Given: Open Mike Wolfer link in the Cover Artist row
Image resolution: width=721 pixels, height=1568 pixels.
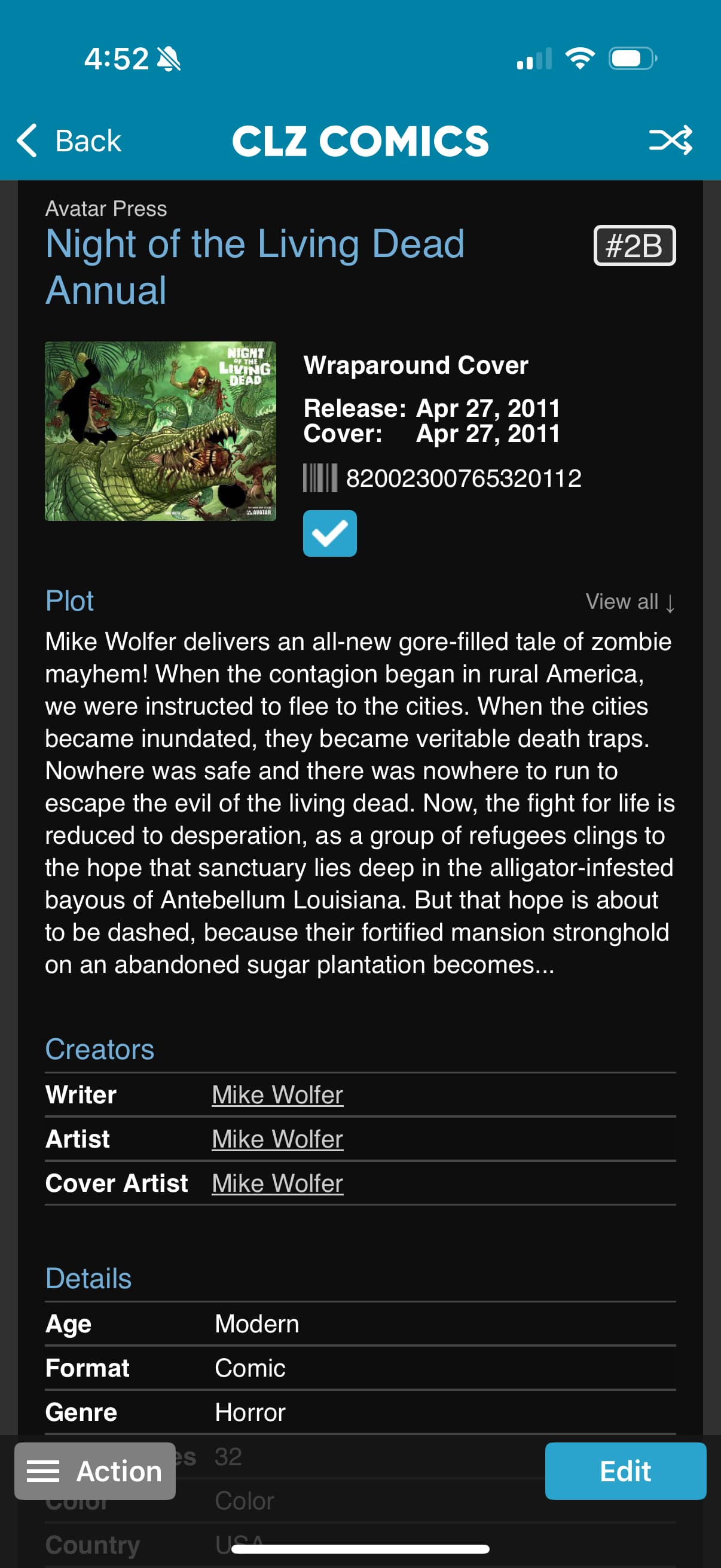Looking at the screenshot, I should point(277,1183).
